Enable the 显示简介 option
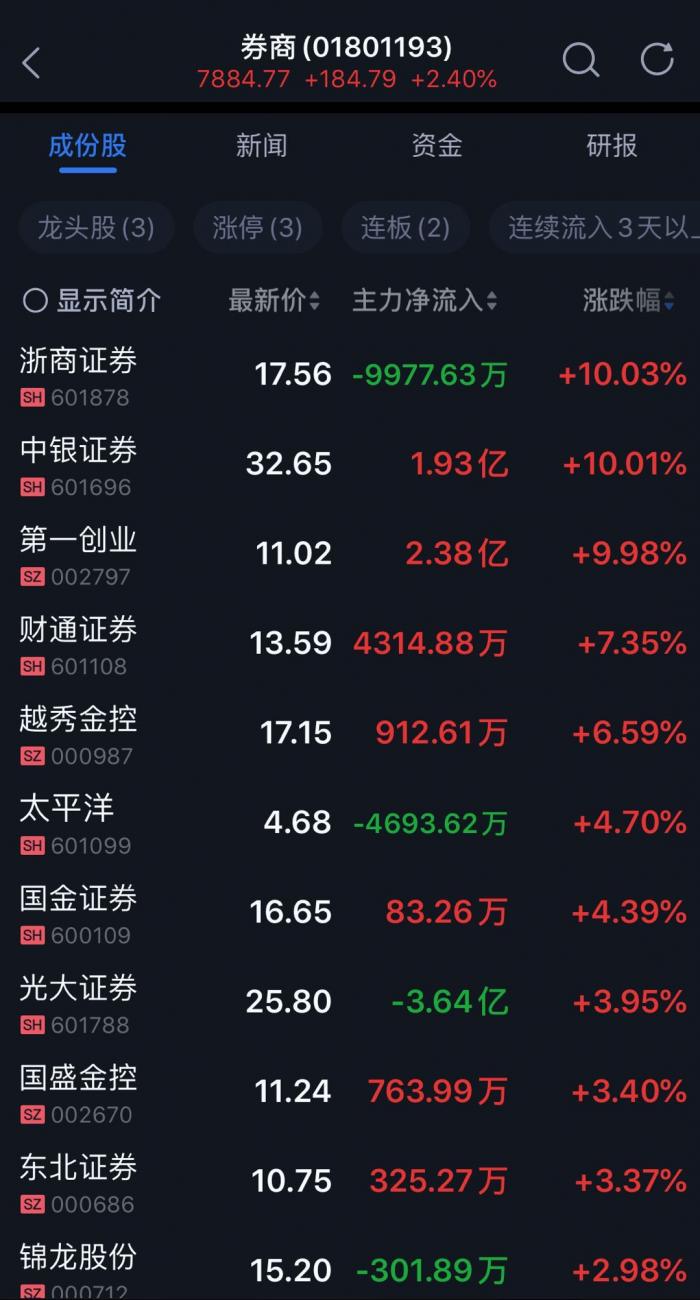 [x=91, y=300]
